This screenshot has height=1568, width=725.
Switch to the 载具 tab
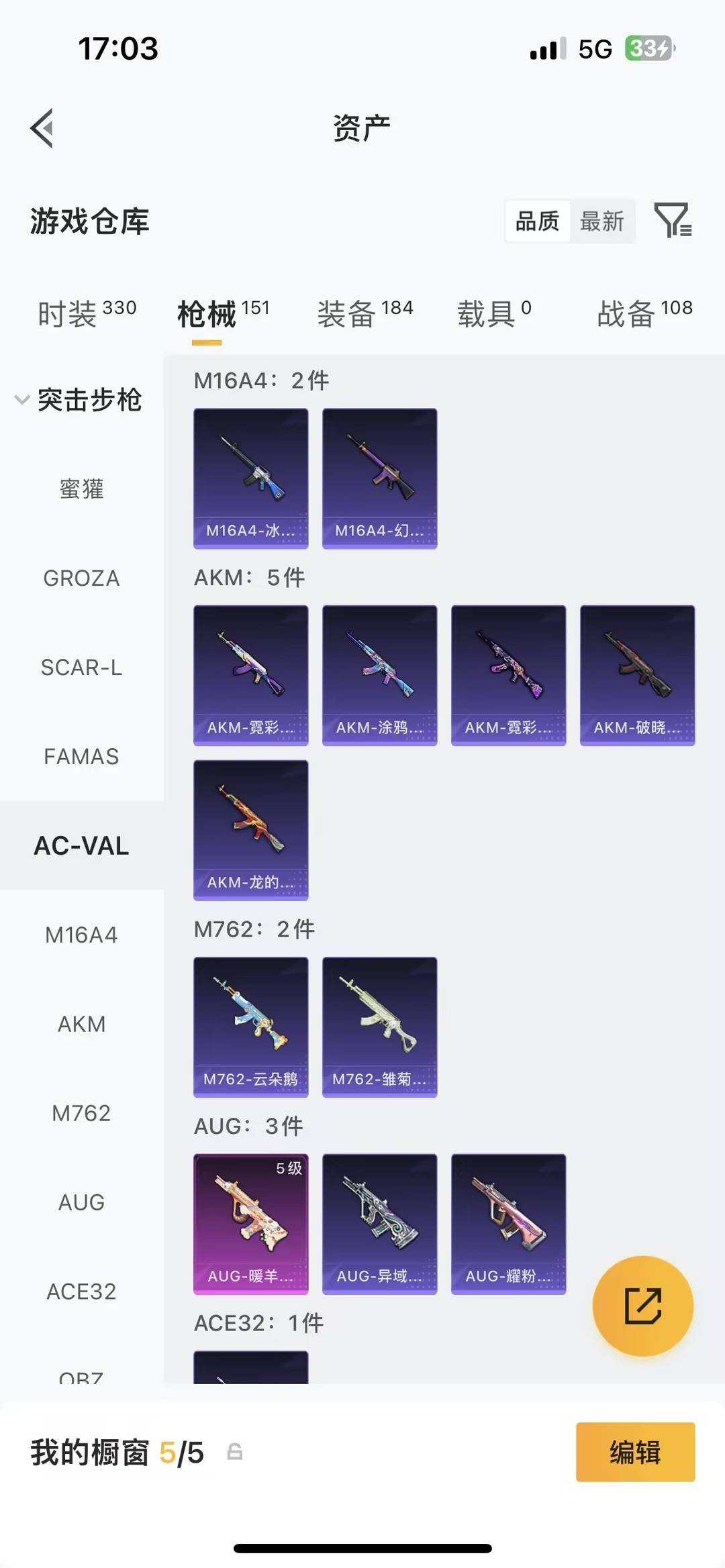tap(494, 313)
